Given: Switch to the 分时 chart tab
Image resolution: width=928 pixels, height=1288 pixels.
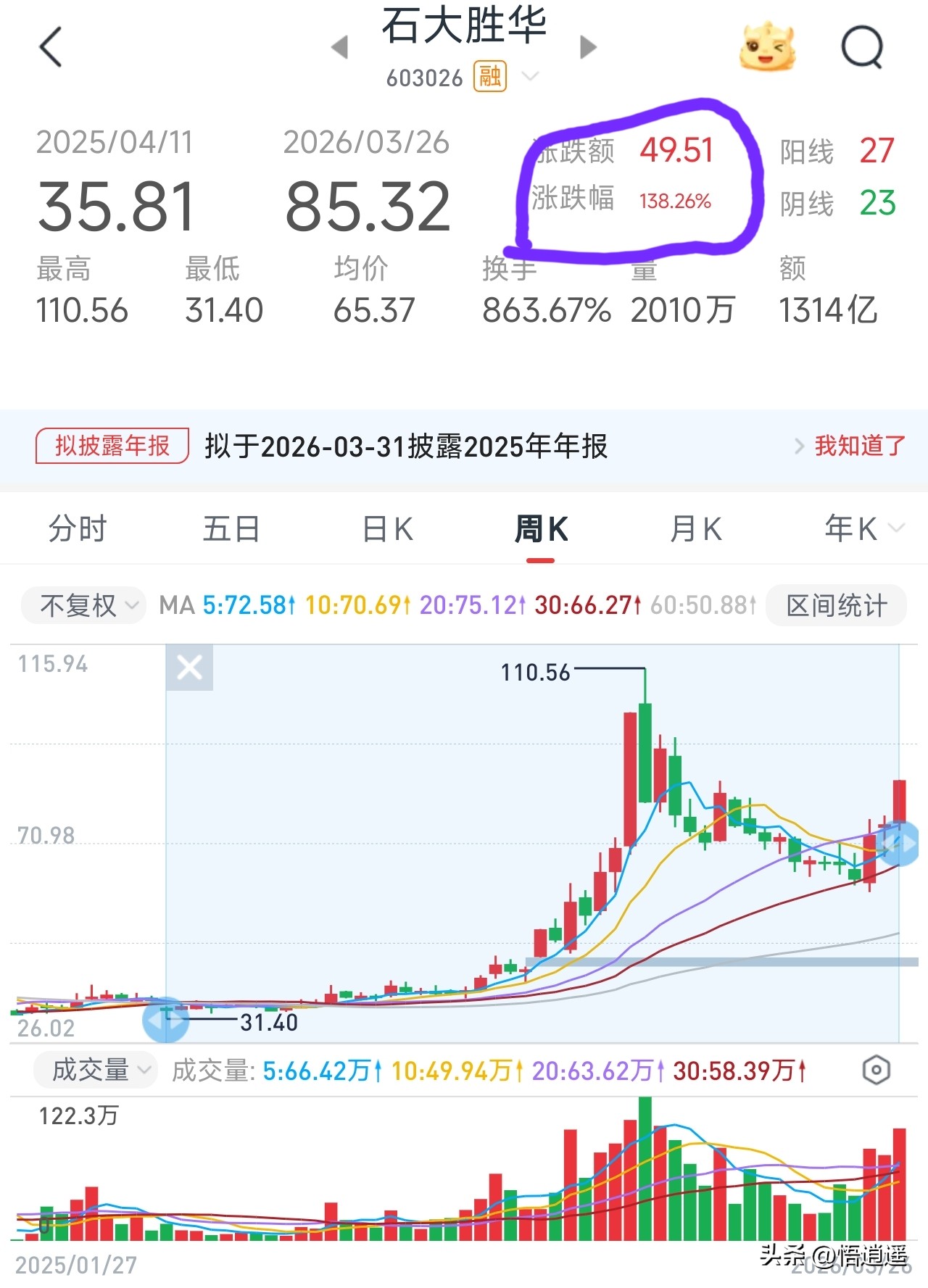Looking at the screenshot, I should [x=77, y=528].
